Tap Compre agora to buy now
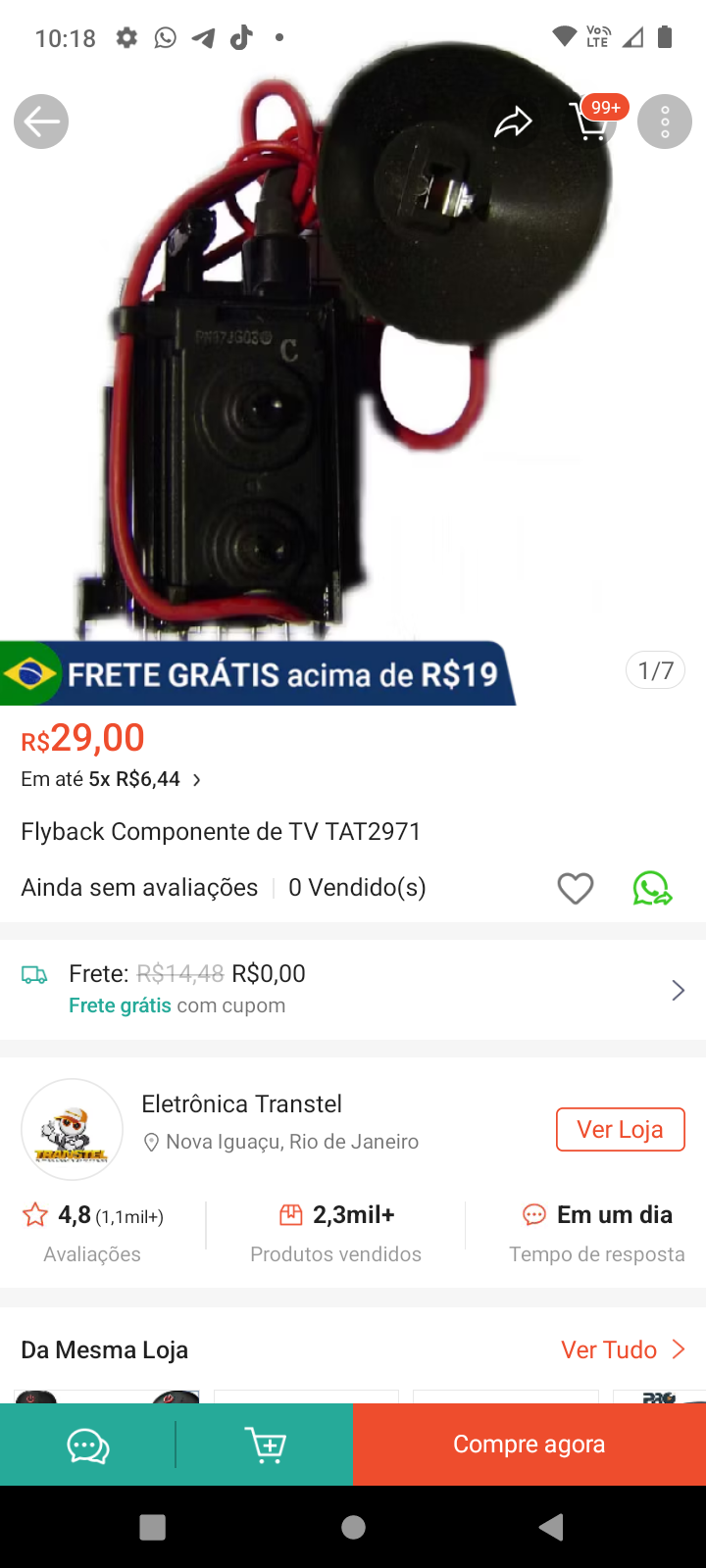This screenshot has height=1568, width=706. [x=529, y=1445]
